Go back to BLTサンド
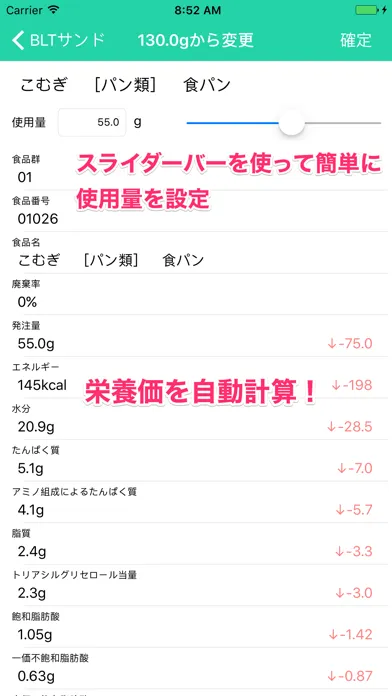Viewport: 392px width, 696px height. pyautogui.click(x=59, y=40)
